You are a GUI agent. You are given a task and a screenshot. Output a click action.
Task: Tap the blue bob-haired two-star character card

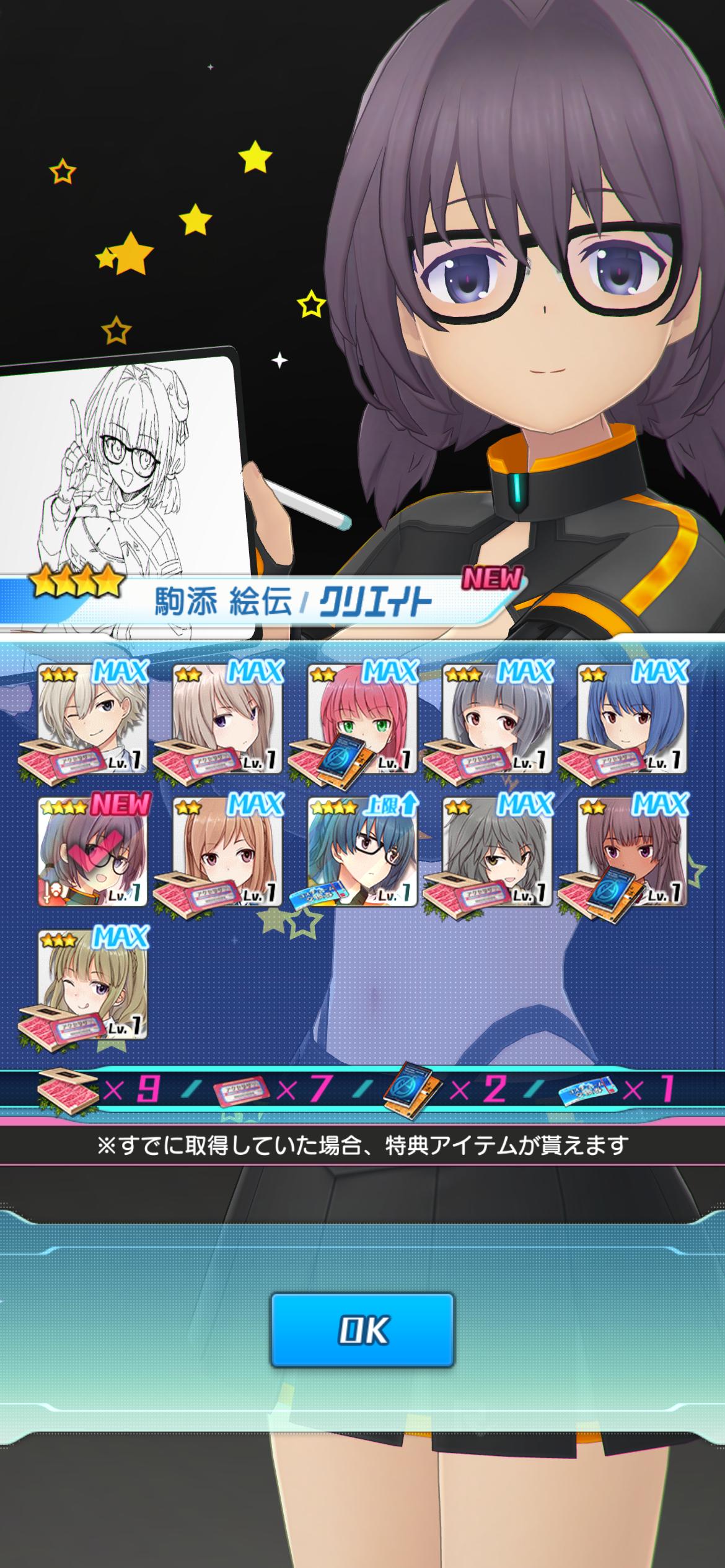coord(632,718)
